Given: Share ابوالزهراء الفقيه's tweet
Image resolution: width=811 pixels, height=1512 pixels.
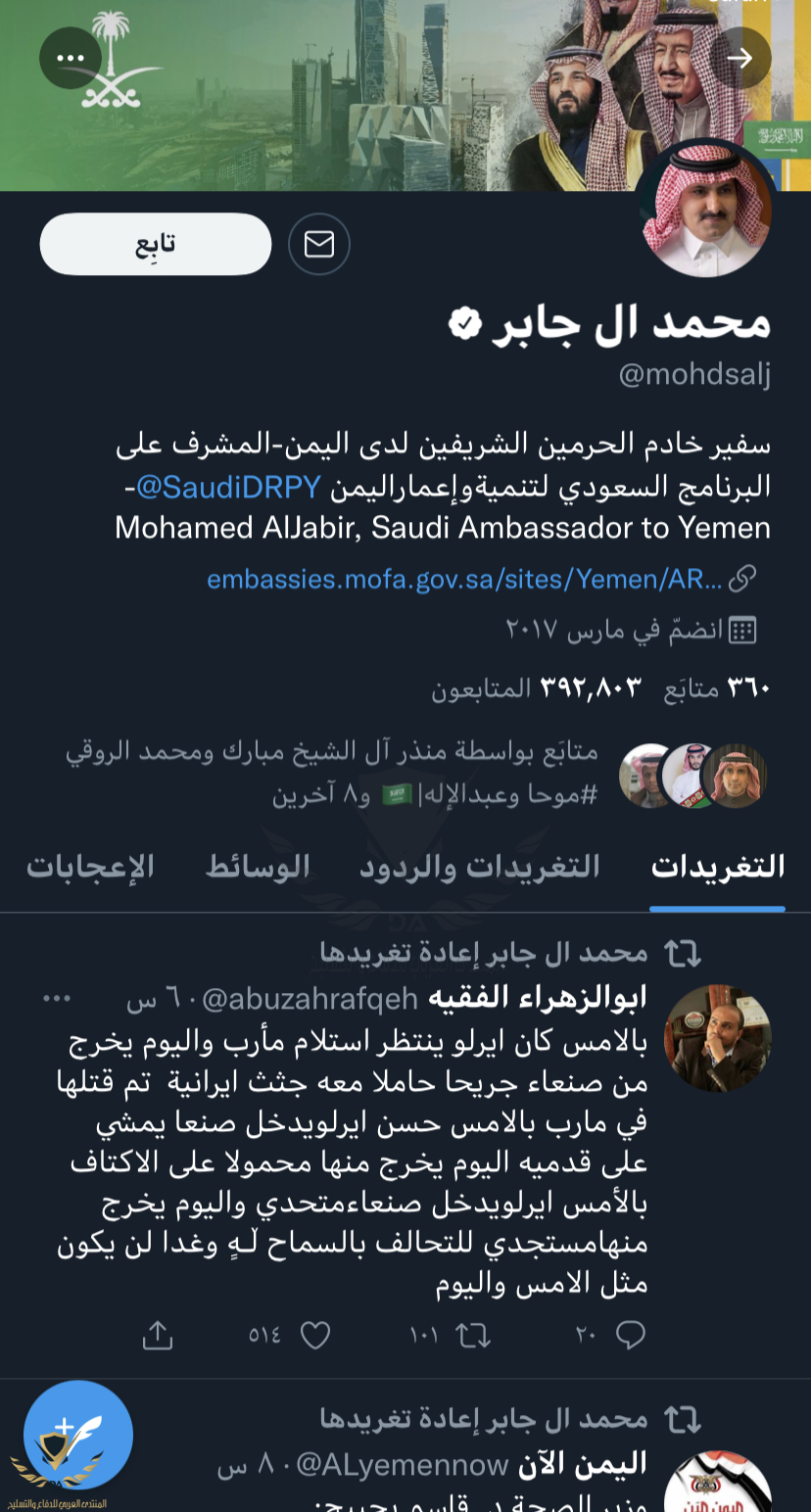Looking at the screenshot, I should 158,1335.
